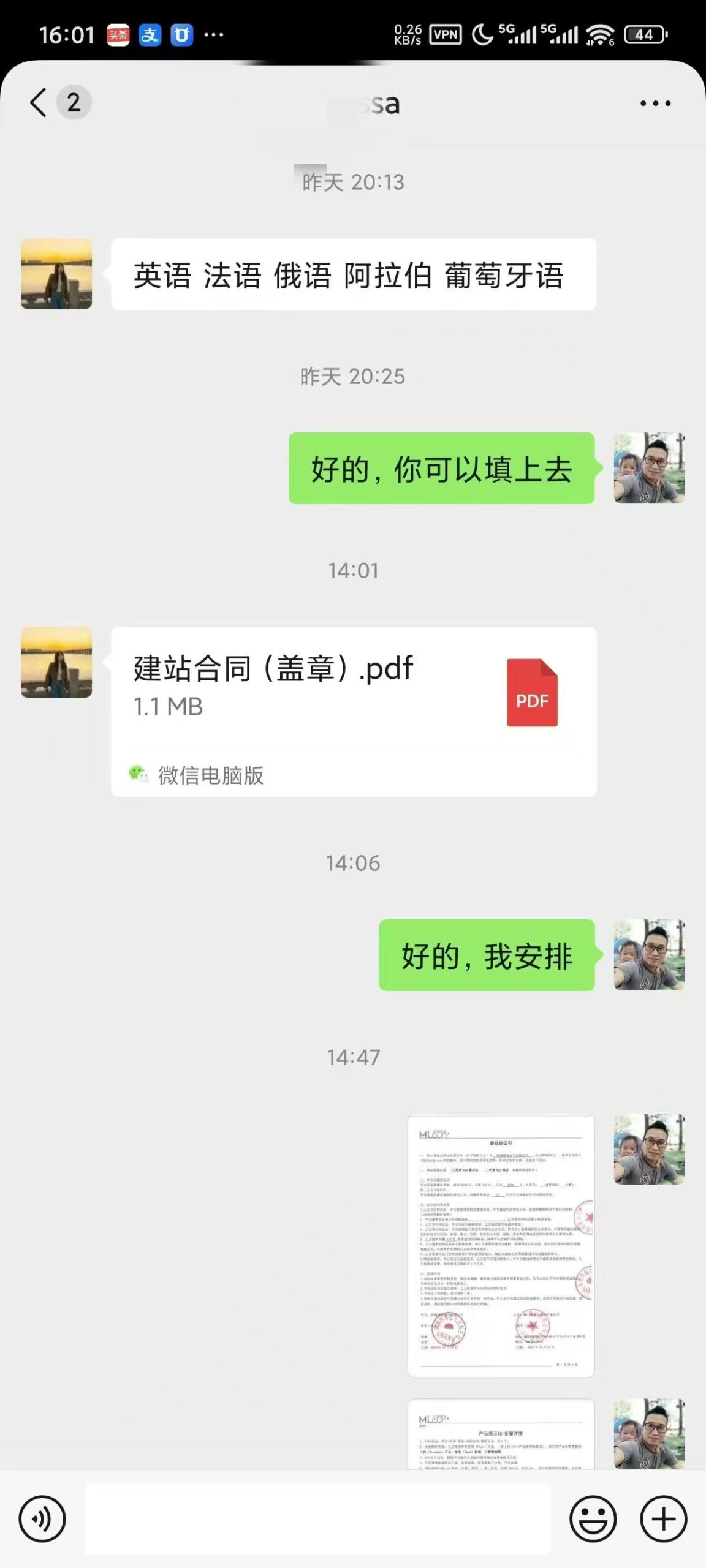Focus the message text field
This screenshot has height=1568, width=706.
(317, 1519)
